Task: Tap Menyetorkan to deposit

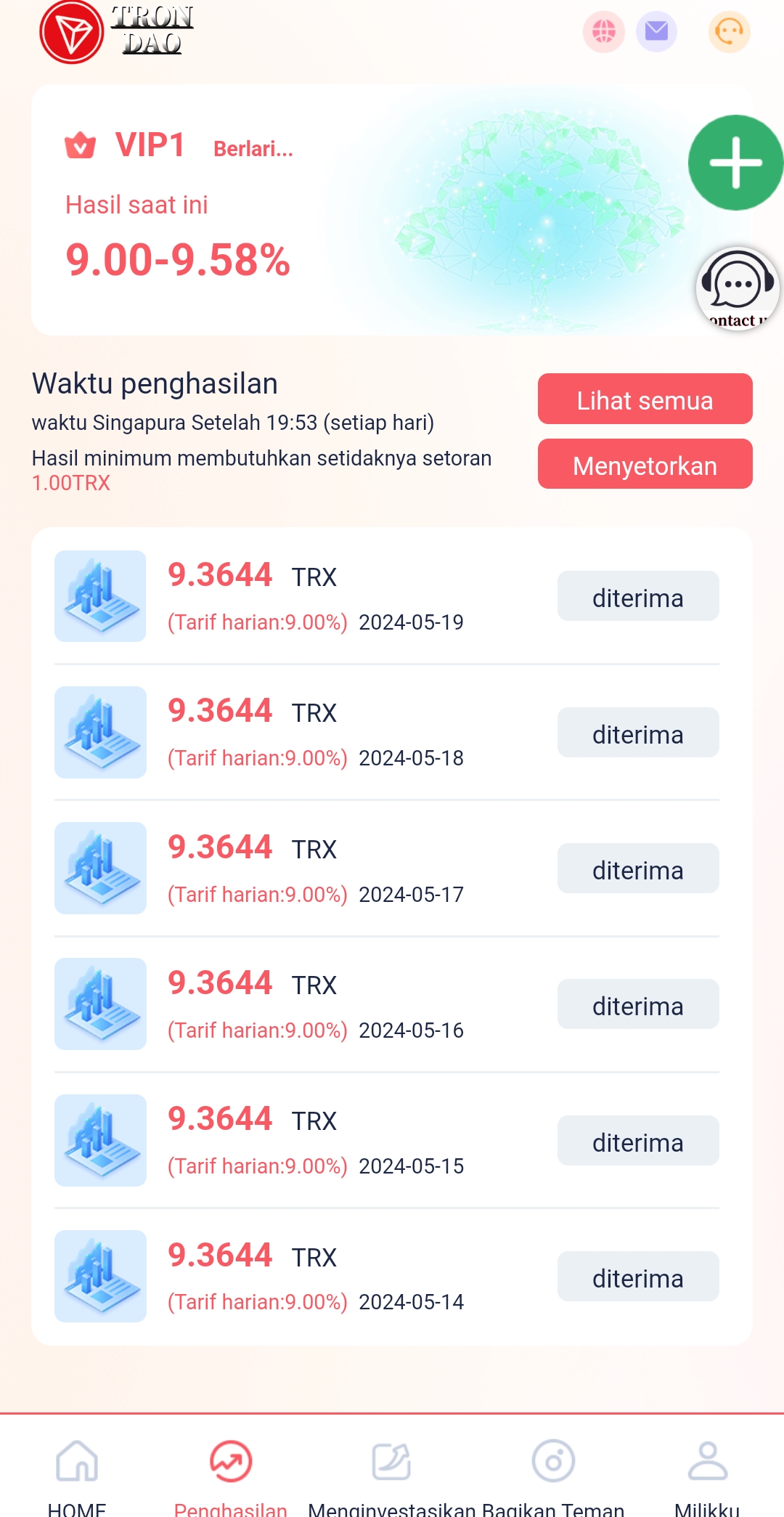Action: pos(645,465)
